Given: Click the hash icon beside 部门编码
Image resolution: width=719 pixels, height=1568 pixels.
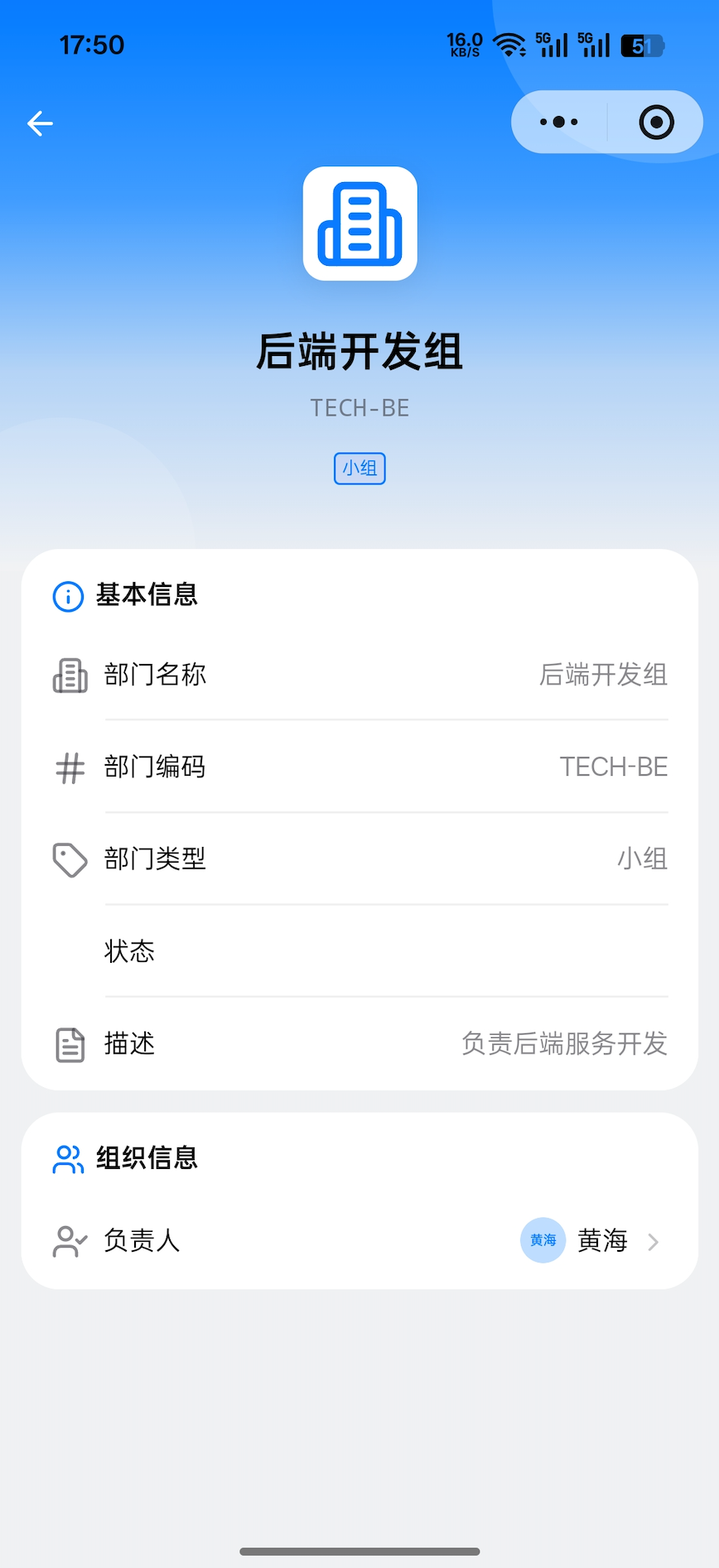Looking at the screenshot, I should (x=70, y=767).
